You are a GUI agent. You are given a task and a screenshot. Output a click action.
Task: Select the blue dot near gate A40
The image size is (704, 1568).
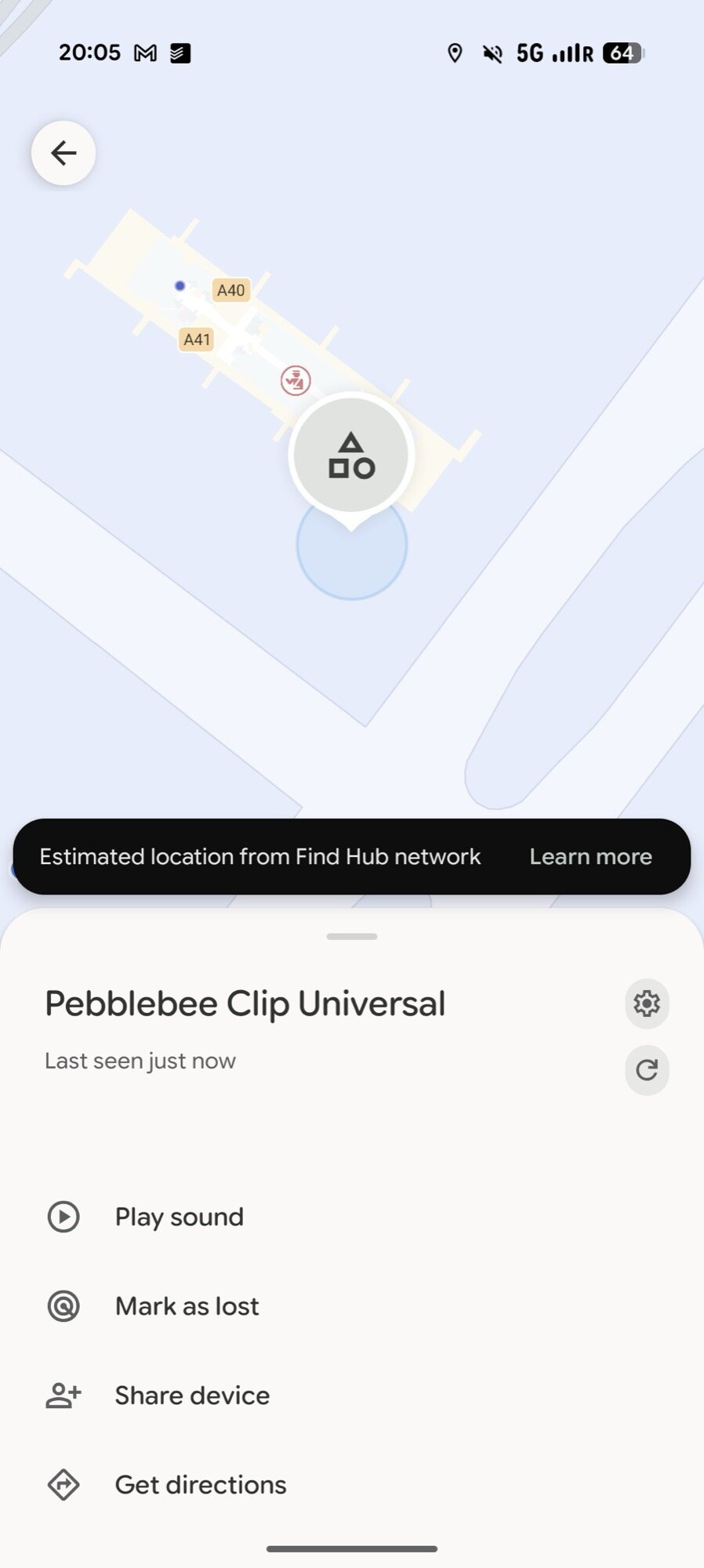click(x=179, y=285)
